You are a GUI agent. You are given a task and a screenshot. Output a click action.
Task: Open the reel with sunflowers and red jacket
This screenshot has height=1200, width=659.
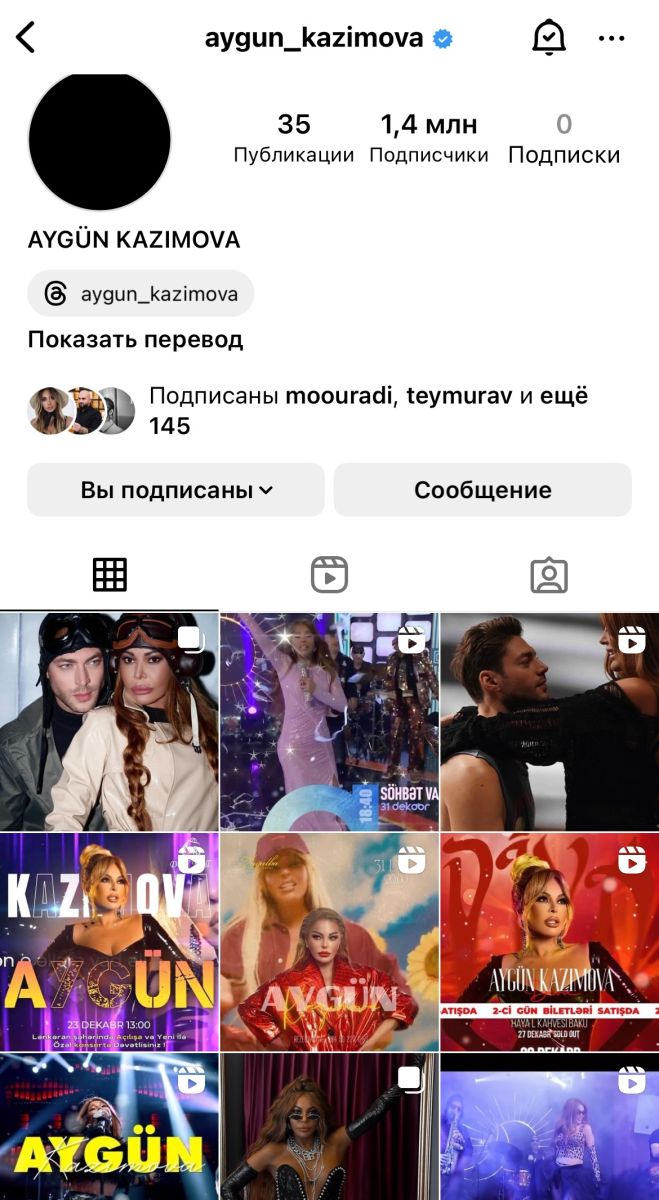click(329, 942)
